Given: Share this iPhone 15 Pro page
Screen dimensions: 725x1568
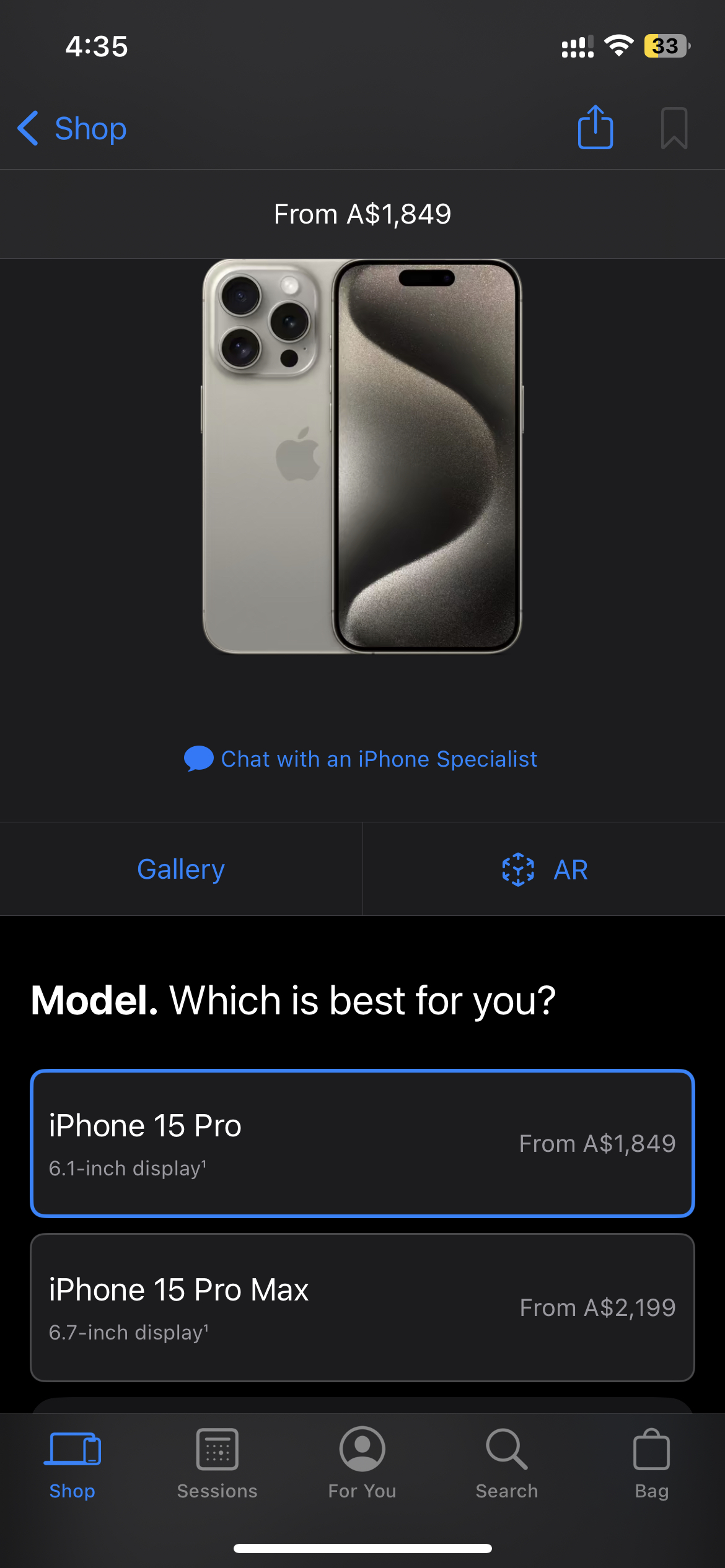Looking at the screenshot, I should 595,128.
